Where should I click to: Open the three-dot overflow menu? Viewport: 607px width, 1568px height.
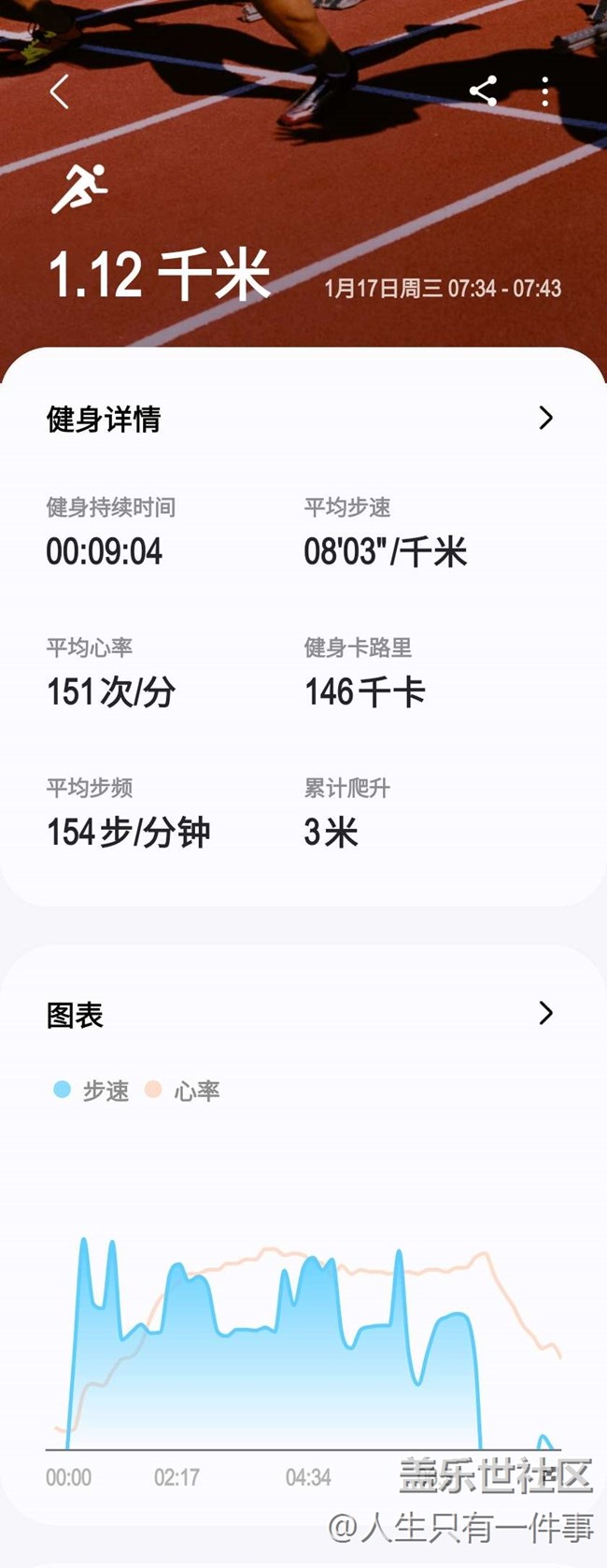tap(545, 92)
